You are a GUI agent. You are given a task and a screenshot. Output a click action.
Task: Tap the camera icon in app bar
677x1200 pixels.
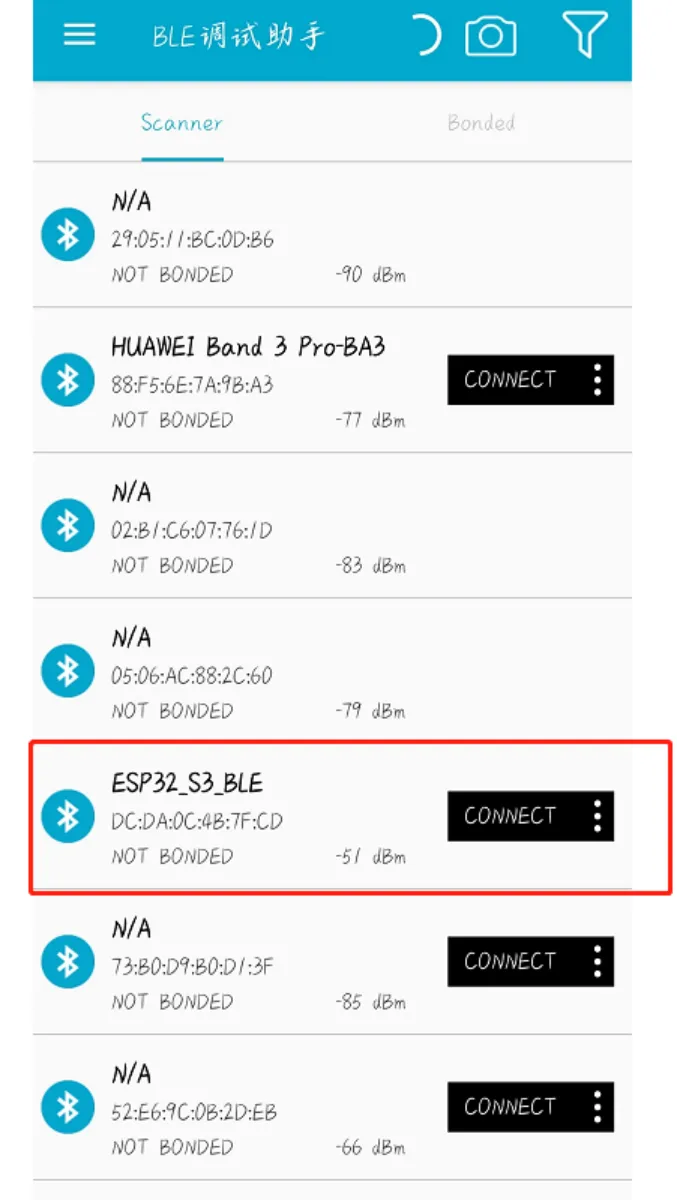(x=490, y=37)
